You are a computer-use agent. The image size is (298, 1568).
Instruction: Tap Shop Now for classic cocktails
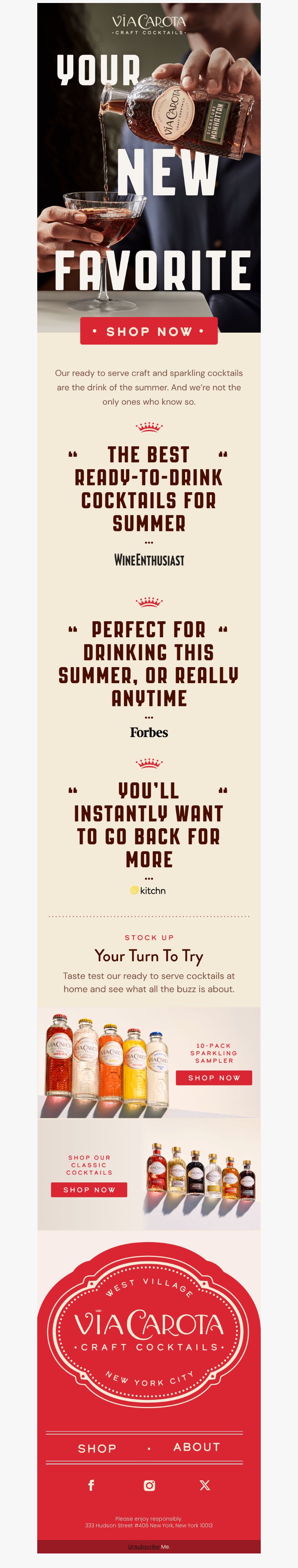coord(89,1190)
